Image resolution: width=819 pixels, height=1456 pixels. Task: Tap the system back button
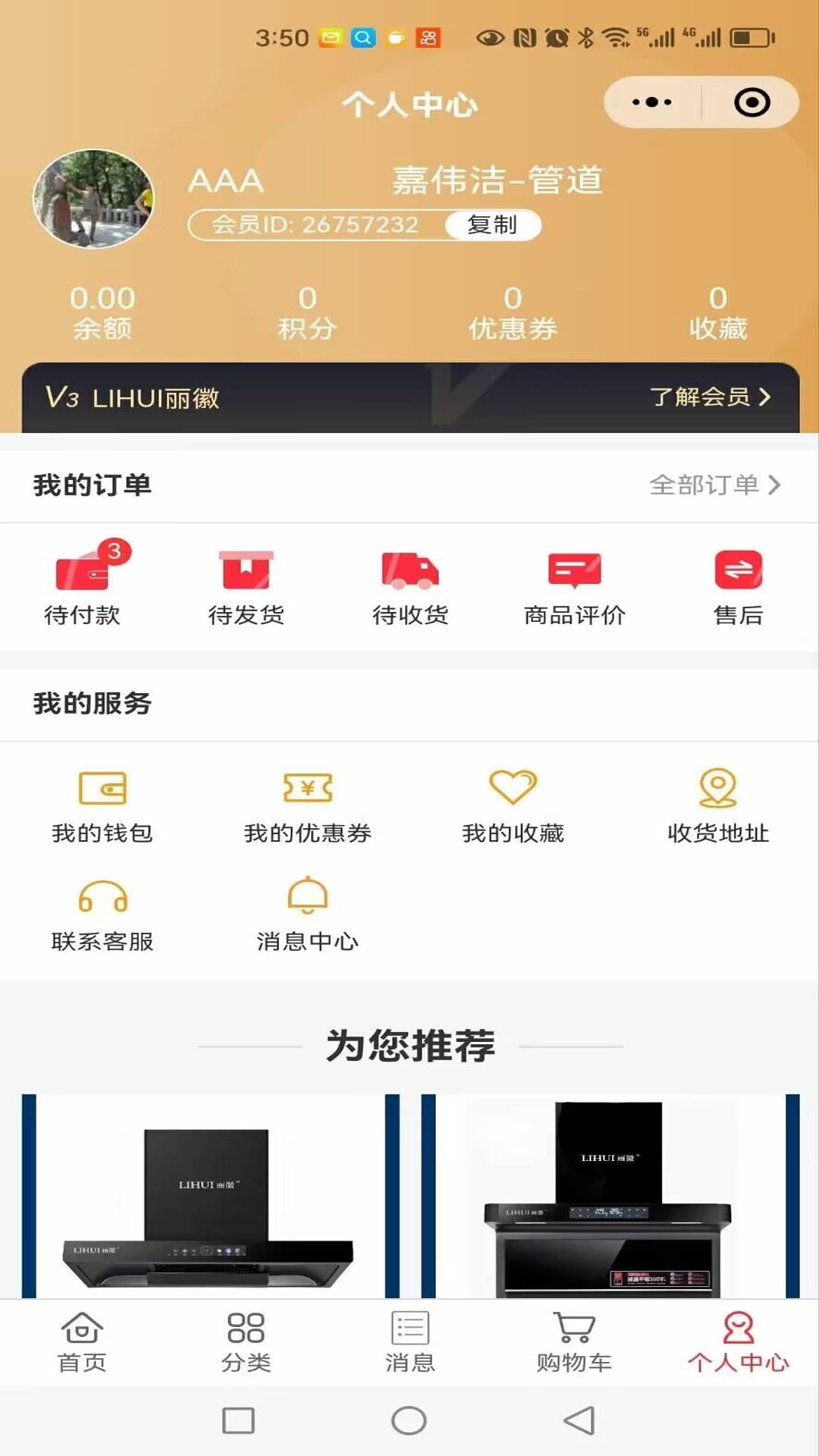click(579, 1420)
